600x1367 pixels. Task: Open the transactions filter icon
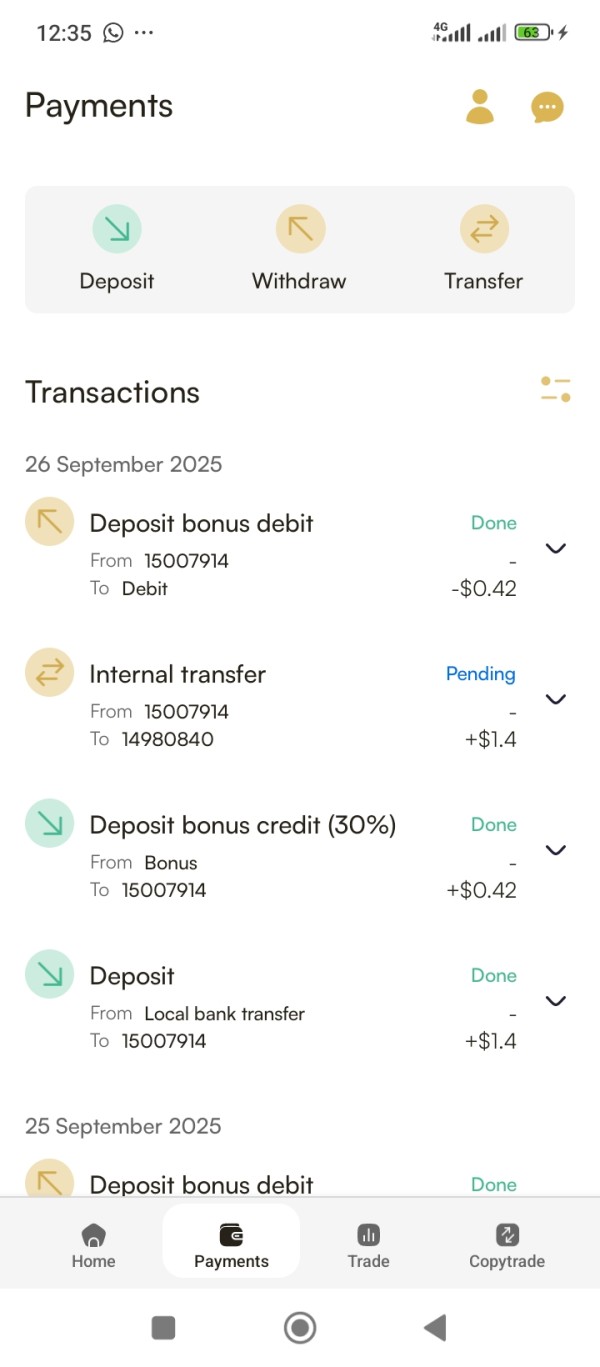click(x=555, y=390)
